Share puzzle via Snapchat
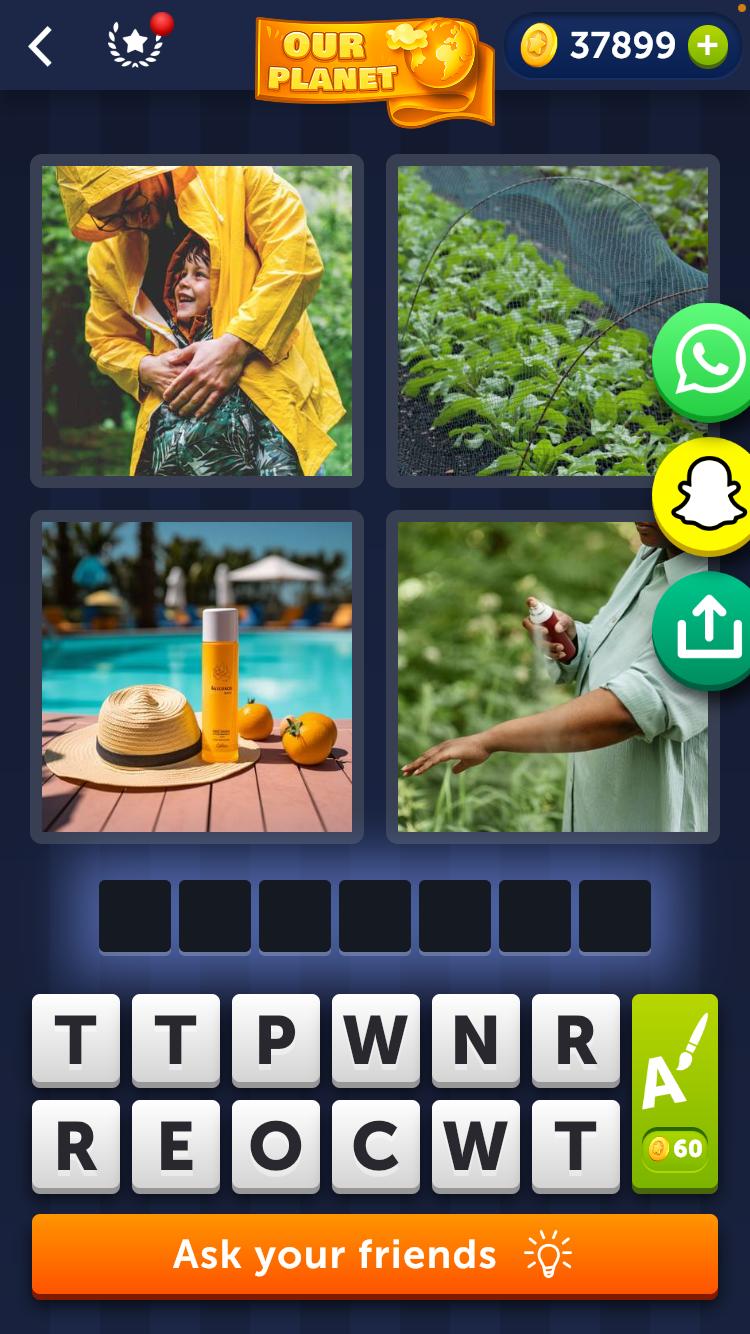This screenshot has height=1334, width=750. click(x=706, y=496)
